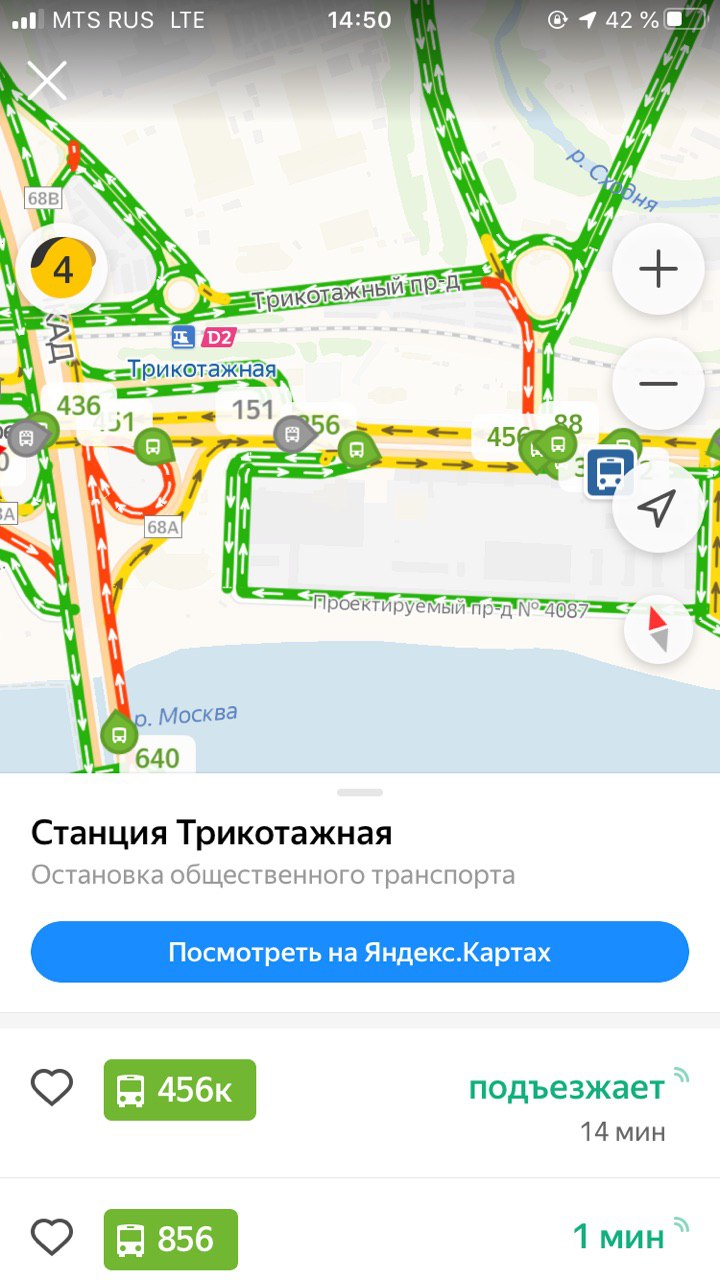720x1280 pixels.
Task: Tap the compass to reset orientation
Action: pos(658,630)
